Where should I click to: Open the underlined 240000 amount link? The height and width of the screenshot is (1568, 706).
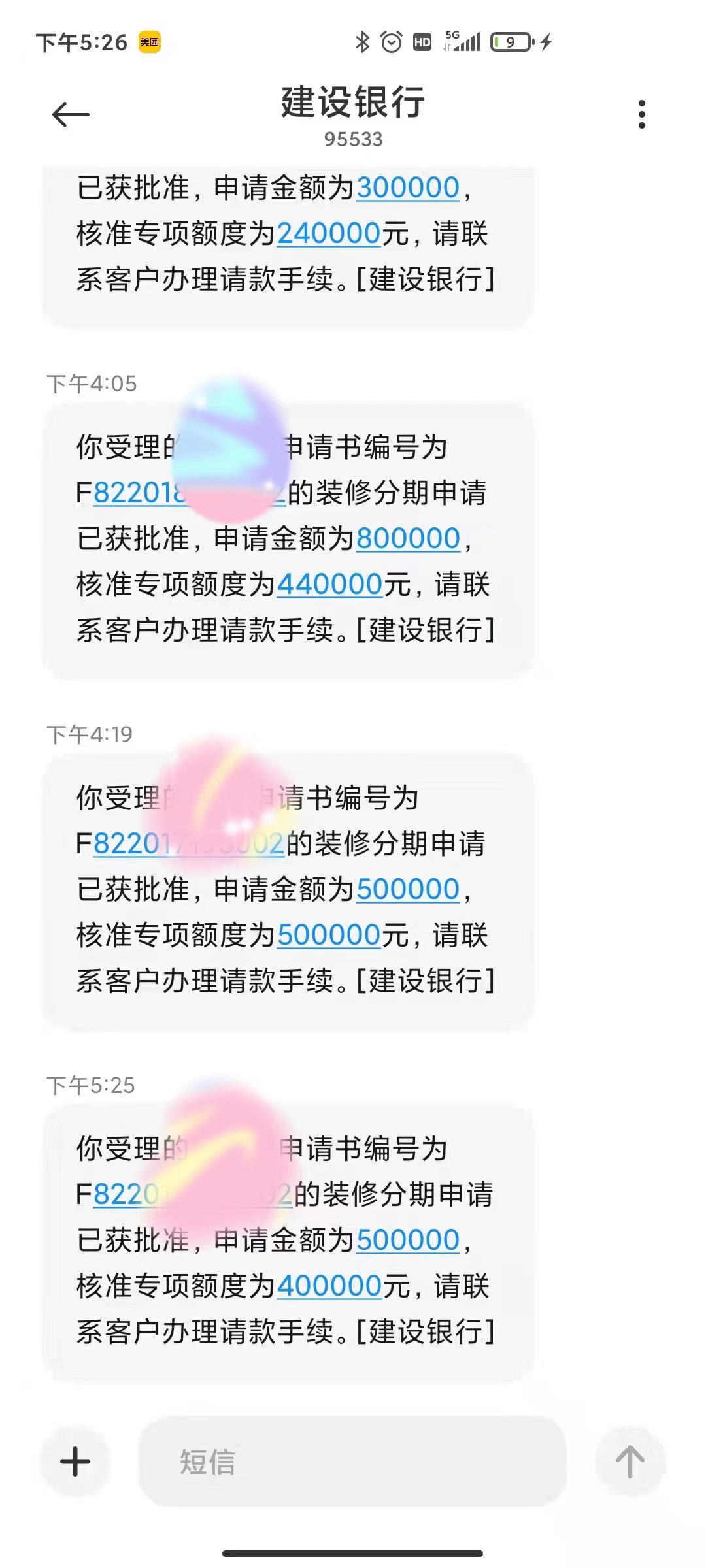(x=328, y=232)
